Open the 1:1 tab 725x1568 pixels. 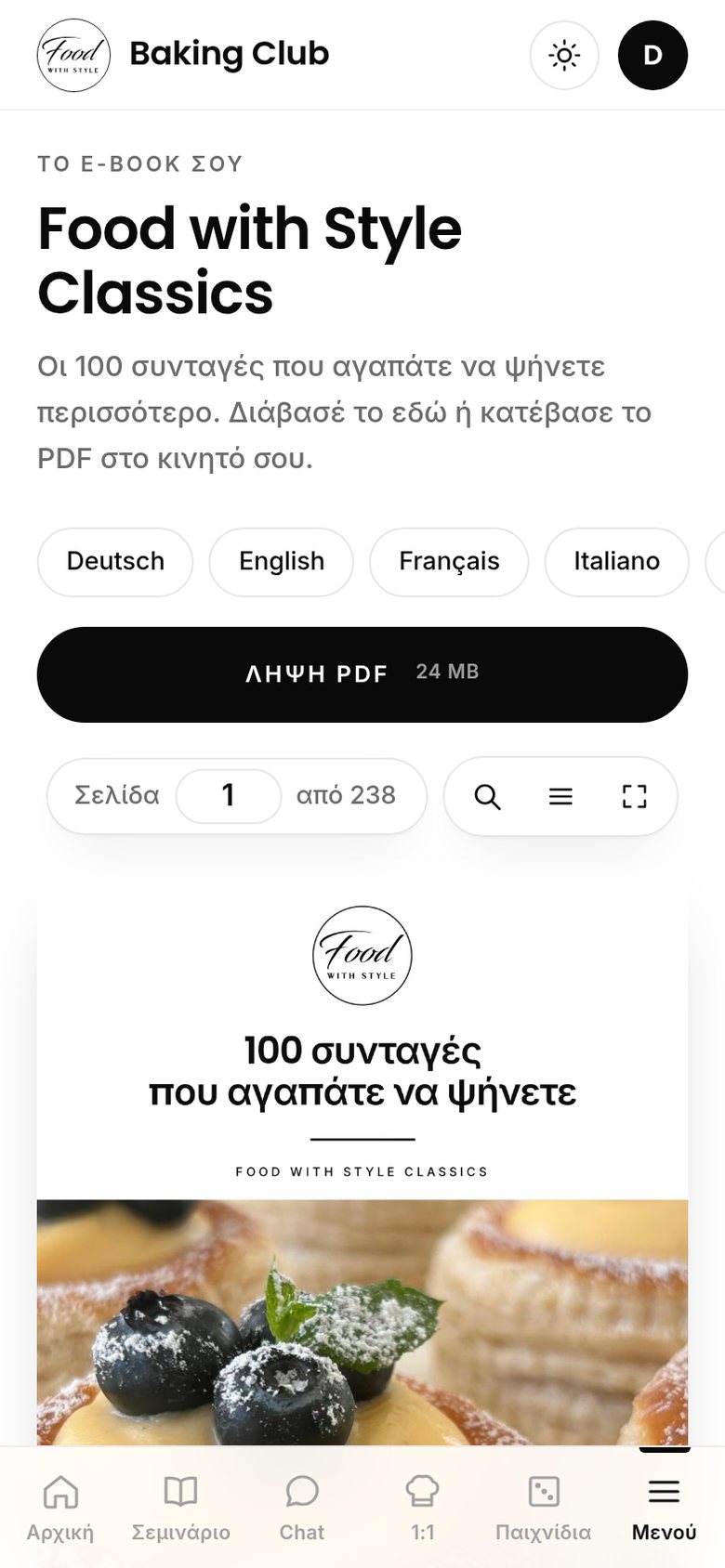click(423, 1508)
